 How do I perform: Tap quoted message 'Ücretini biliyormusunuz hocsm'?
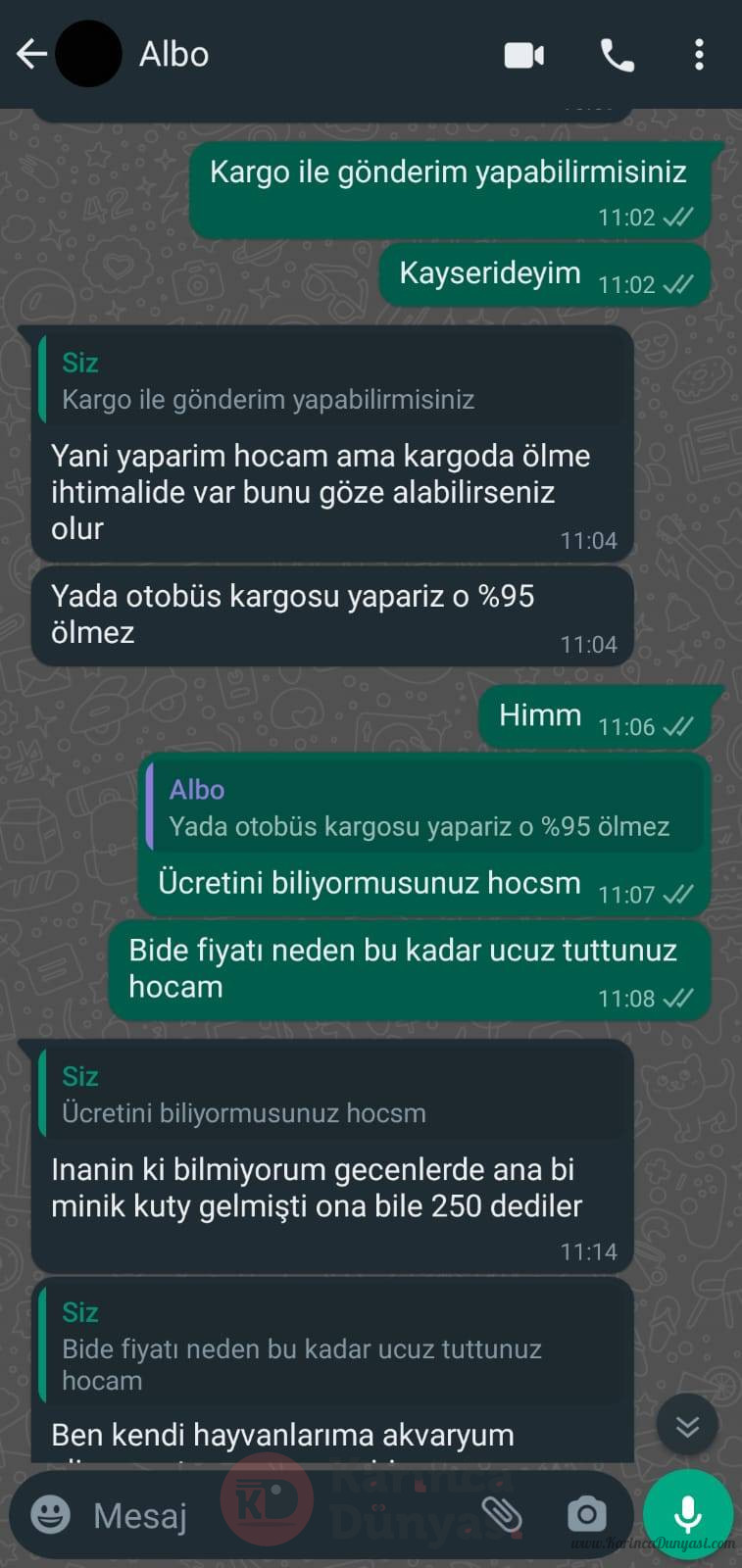point(334,1095)
